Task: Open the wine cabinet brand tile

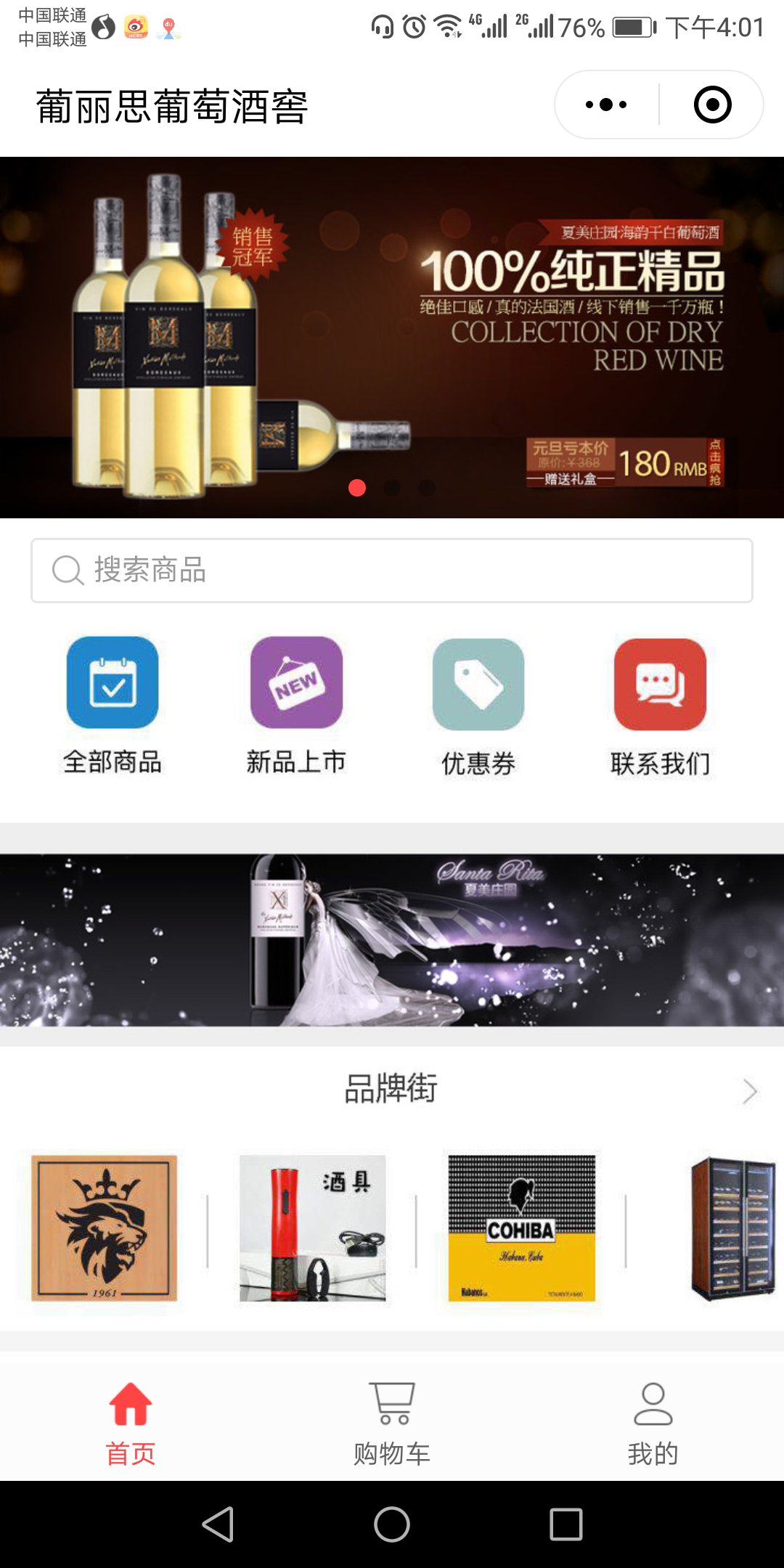Action: (733, 1228)
